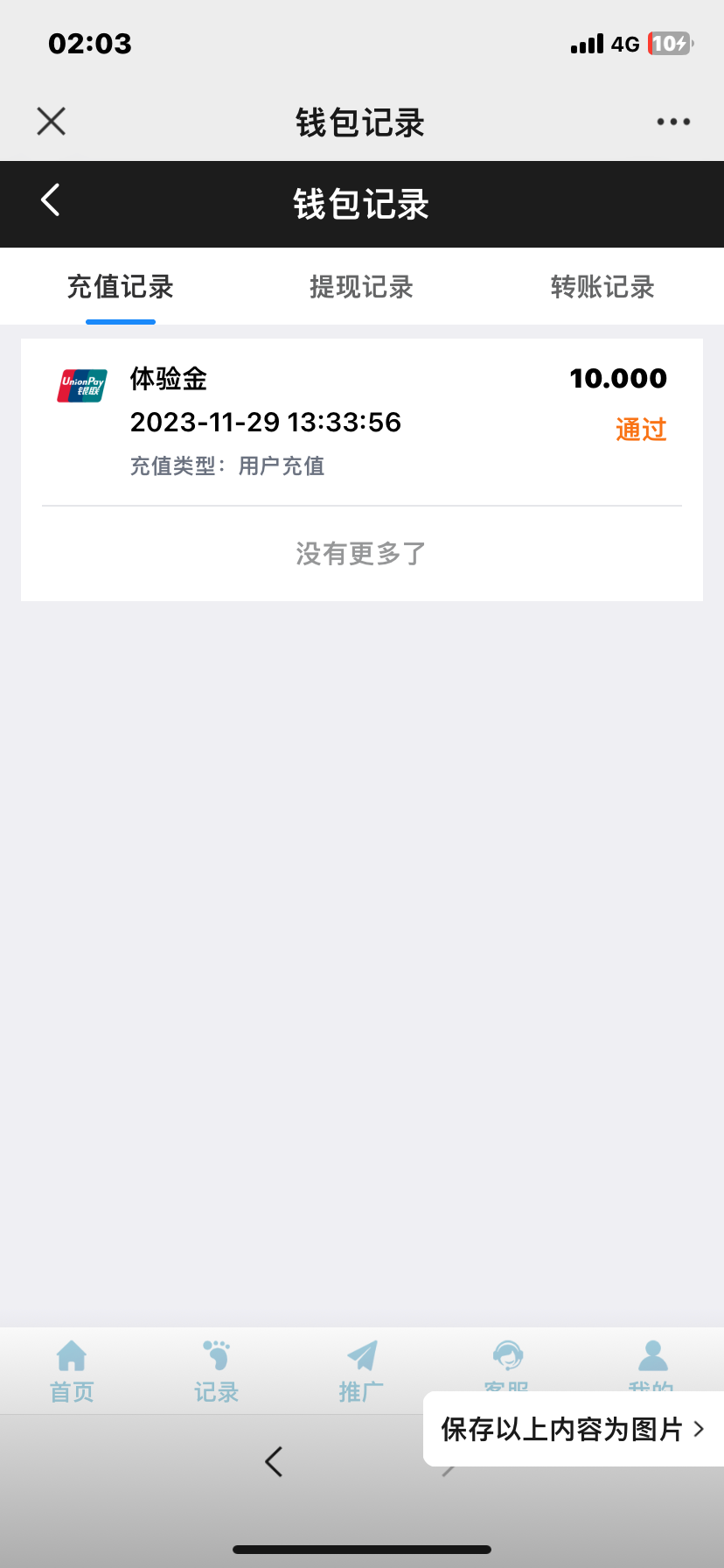Select the active 充值记录 tab
724x1568 pixels.
[120, 286]
